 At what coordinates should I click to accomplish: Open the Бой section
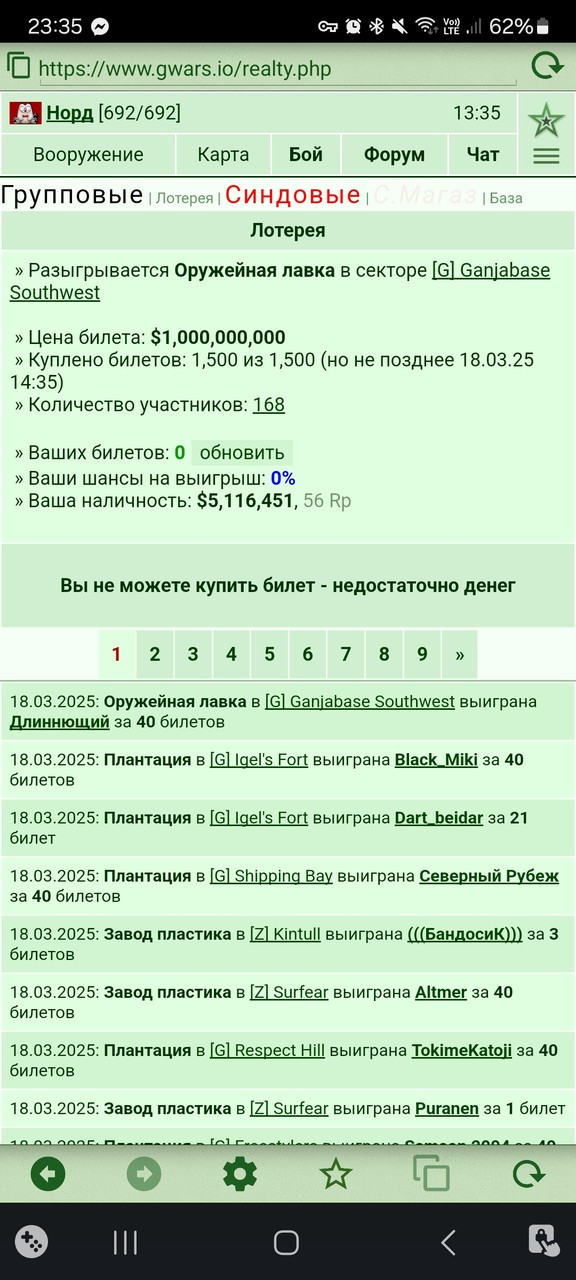[x=306, y=155]
